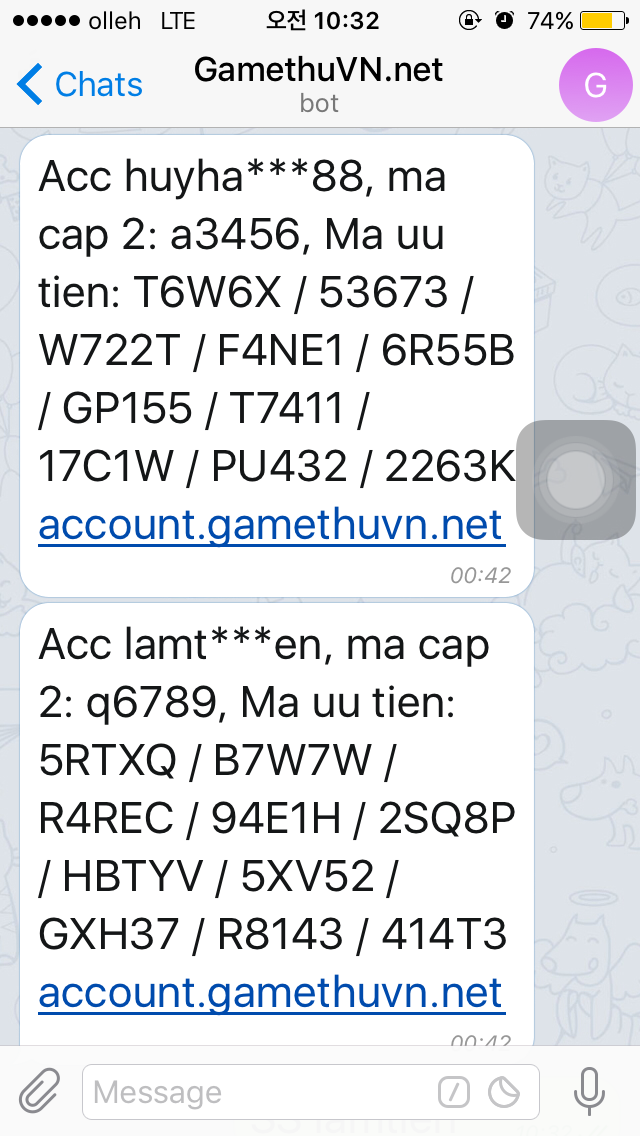The image size is (640, 1136).
Task: Tap the AssistiveTouch floating button
Action: click(x=576, y=481)
